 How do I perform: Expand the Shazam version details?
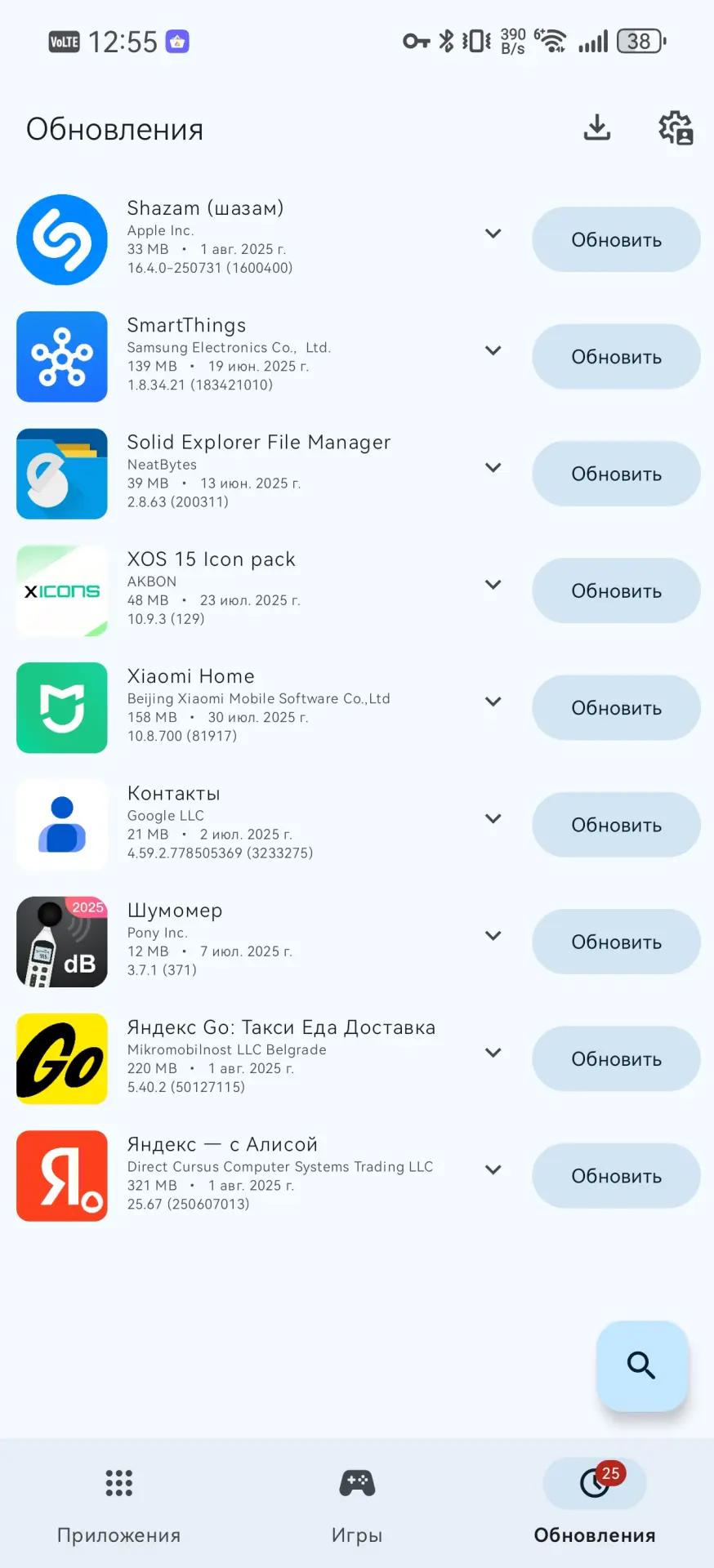(x=493, y=234)
